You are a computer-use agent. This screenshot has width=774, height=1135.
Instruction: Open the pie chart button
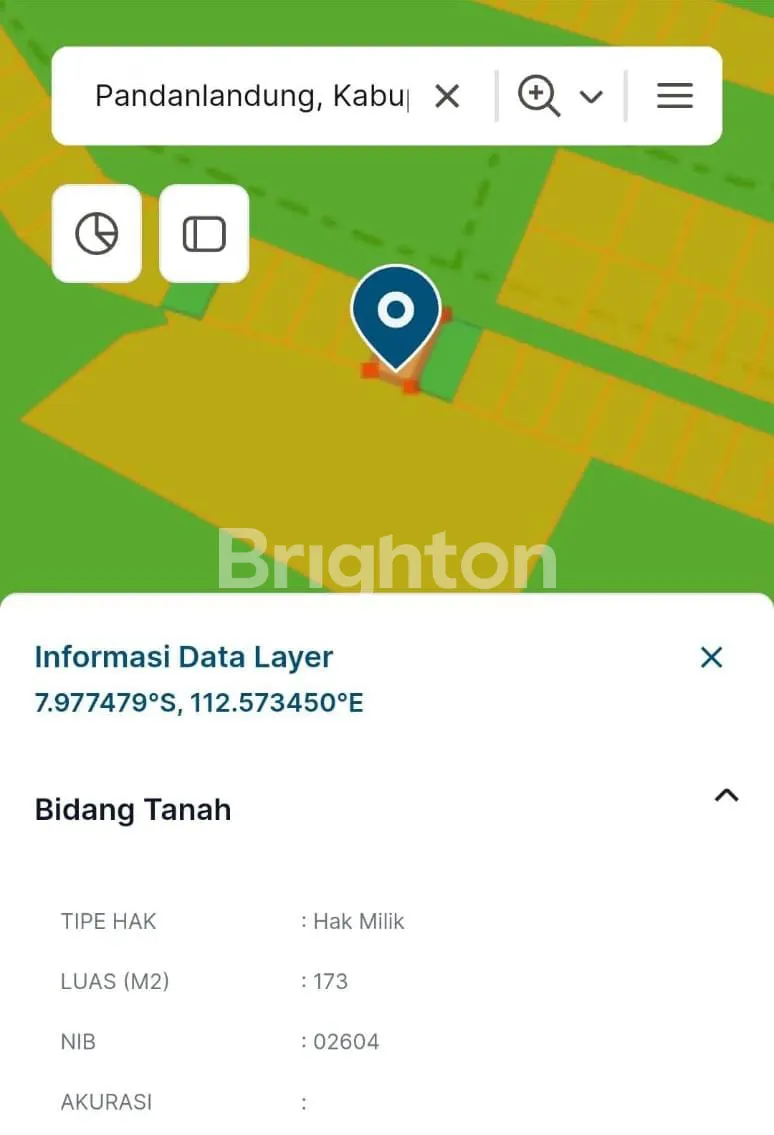tap(97, 234)
